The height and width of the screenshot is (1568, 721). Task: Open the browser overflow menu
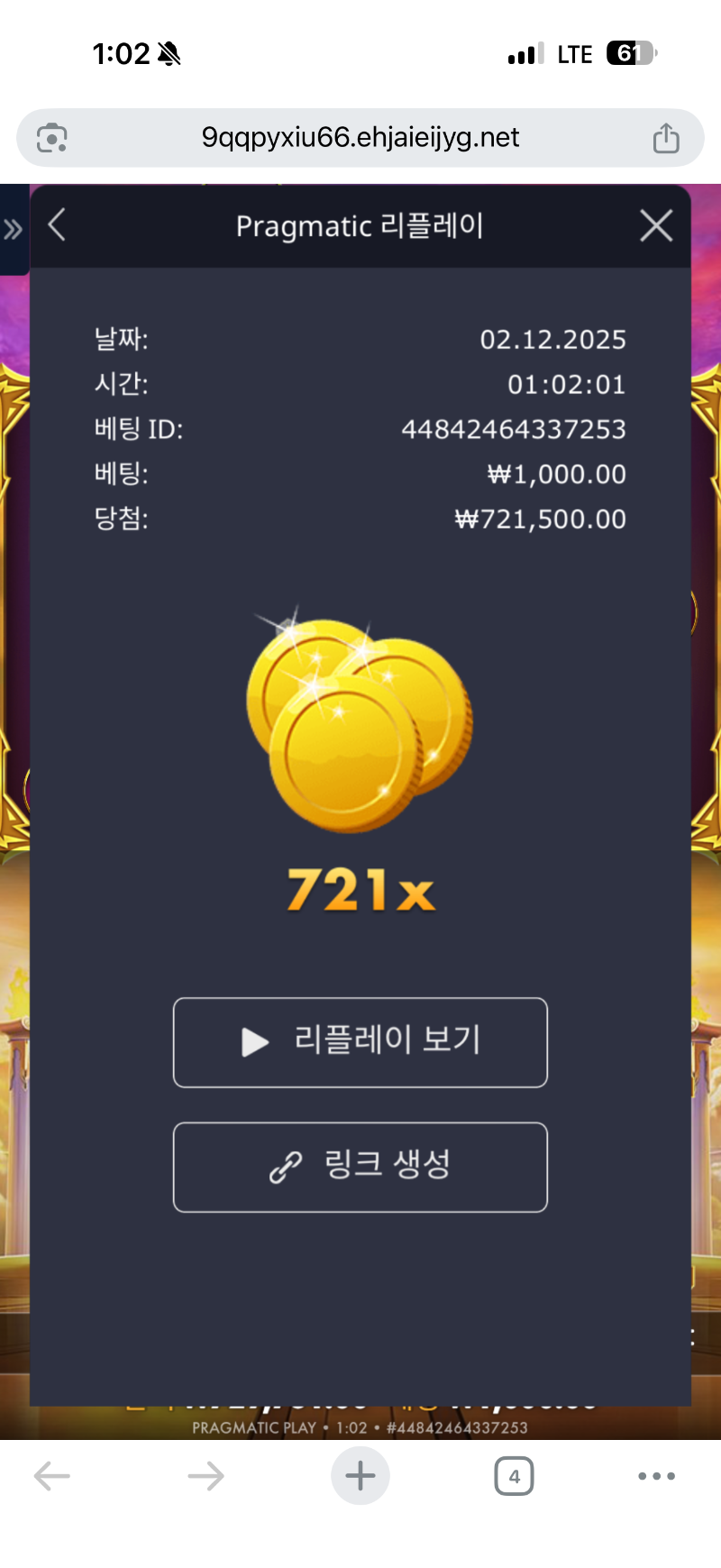(656, 1476)
